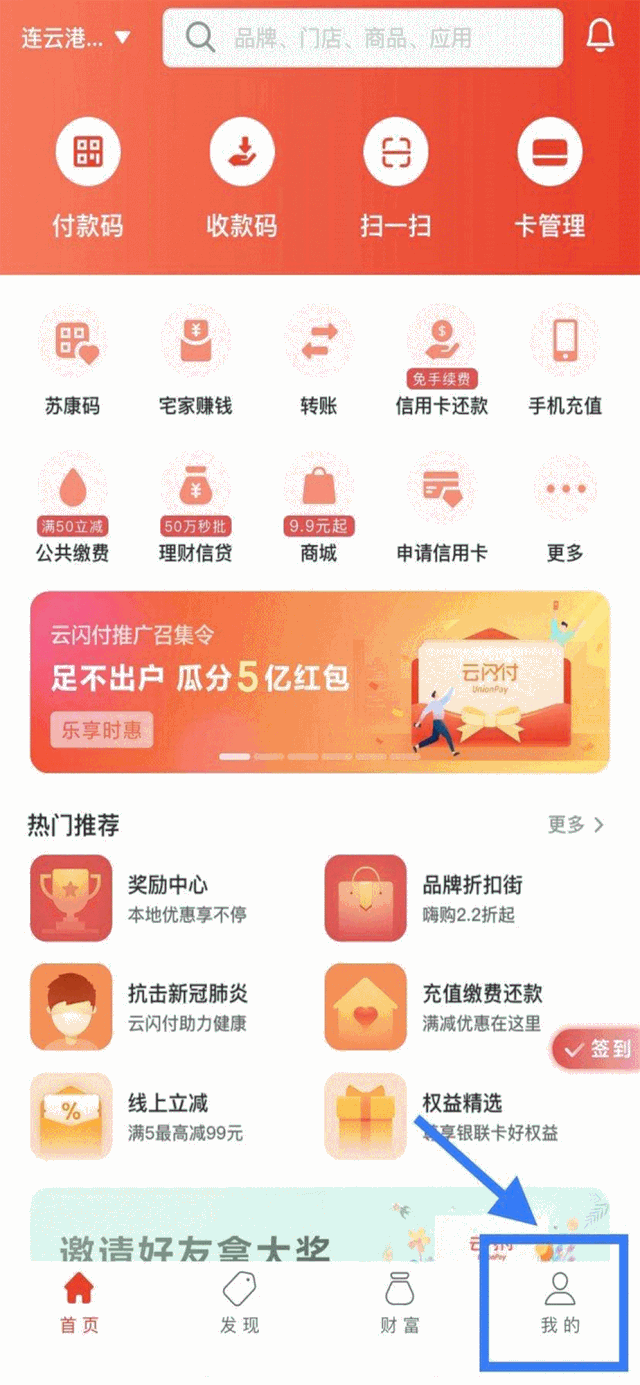Image resolution: width=640 pixels, height=1385 pixels.
Task: Open 苏康码 health code
Action: pos(72,362)
